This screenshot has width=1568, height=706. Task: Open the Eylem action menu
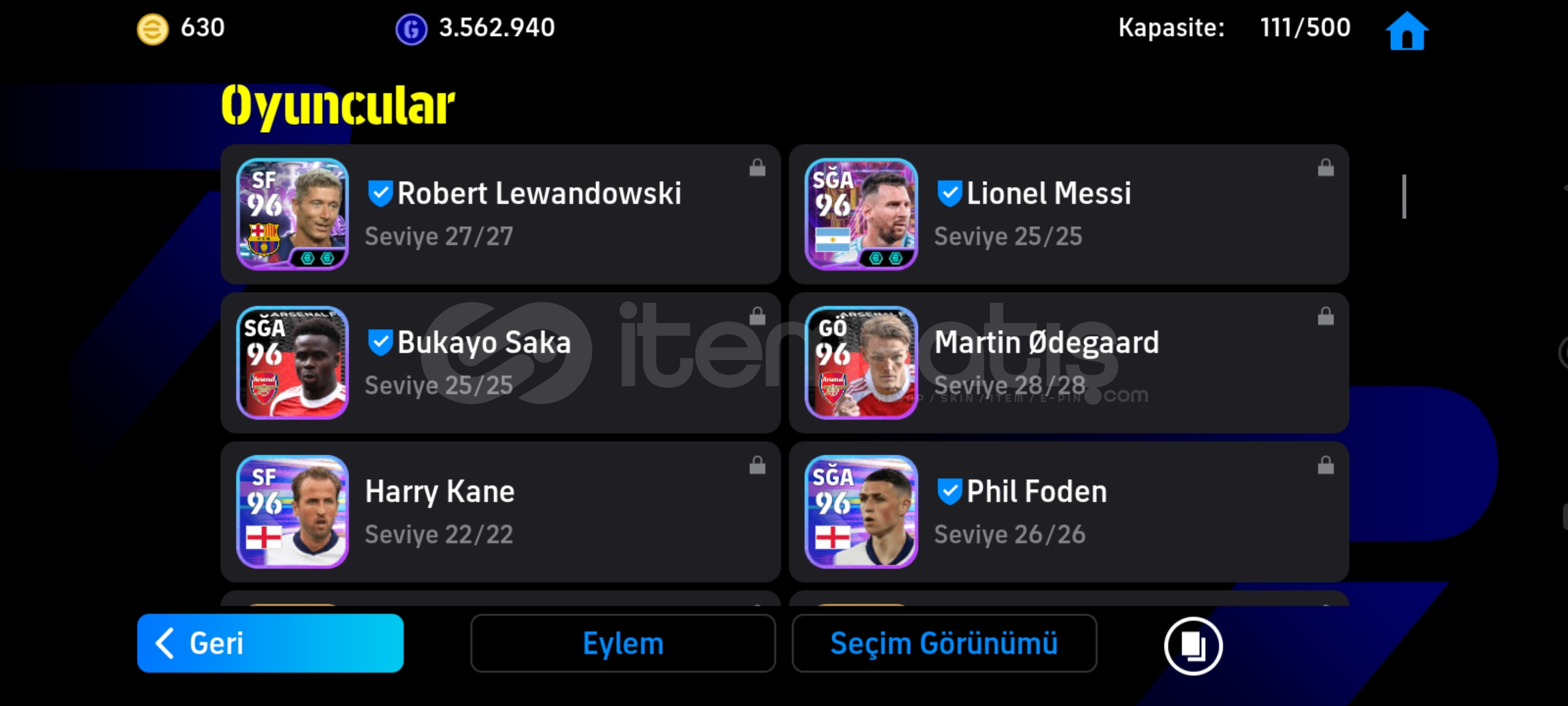point(623,643)
